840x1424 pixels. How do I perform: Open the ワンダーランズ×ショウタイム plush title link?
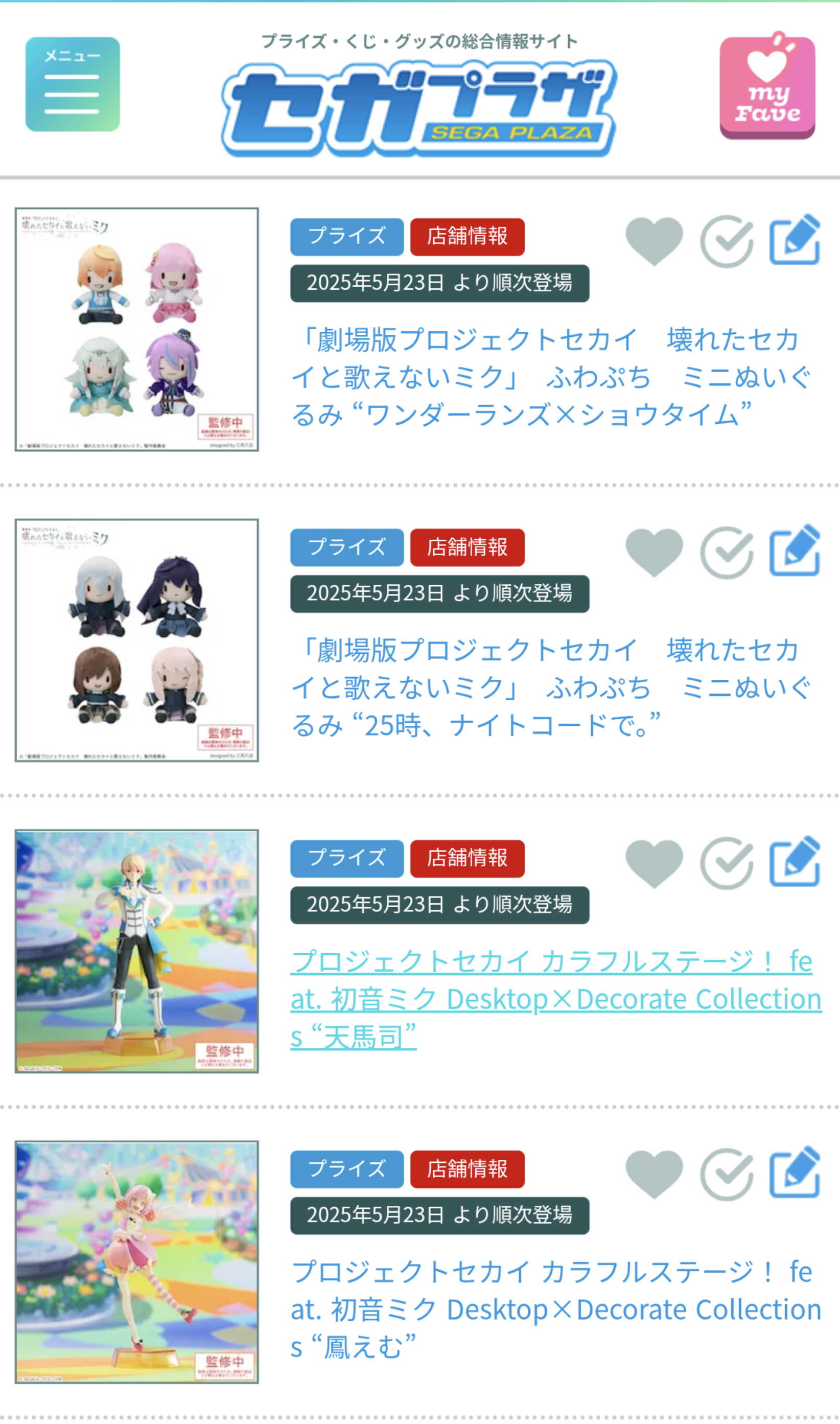tap(552, 378)
